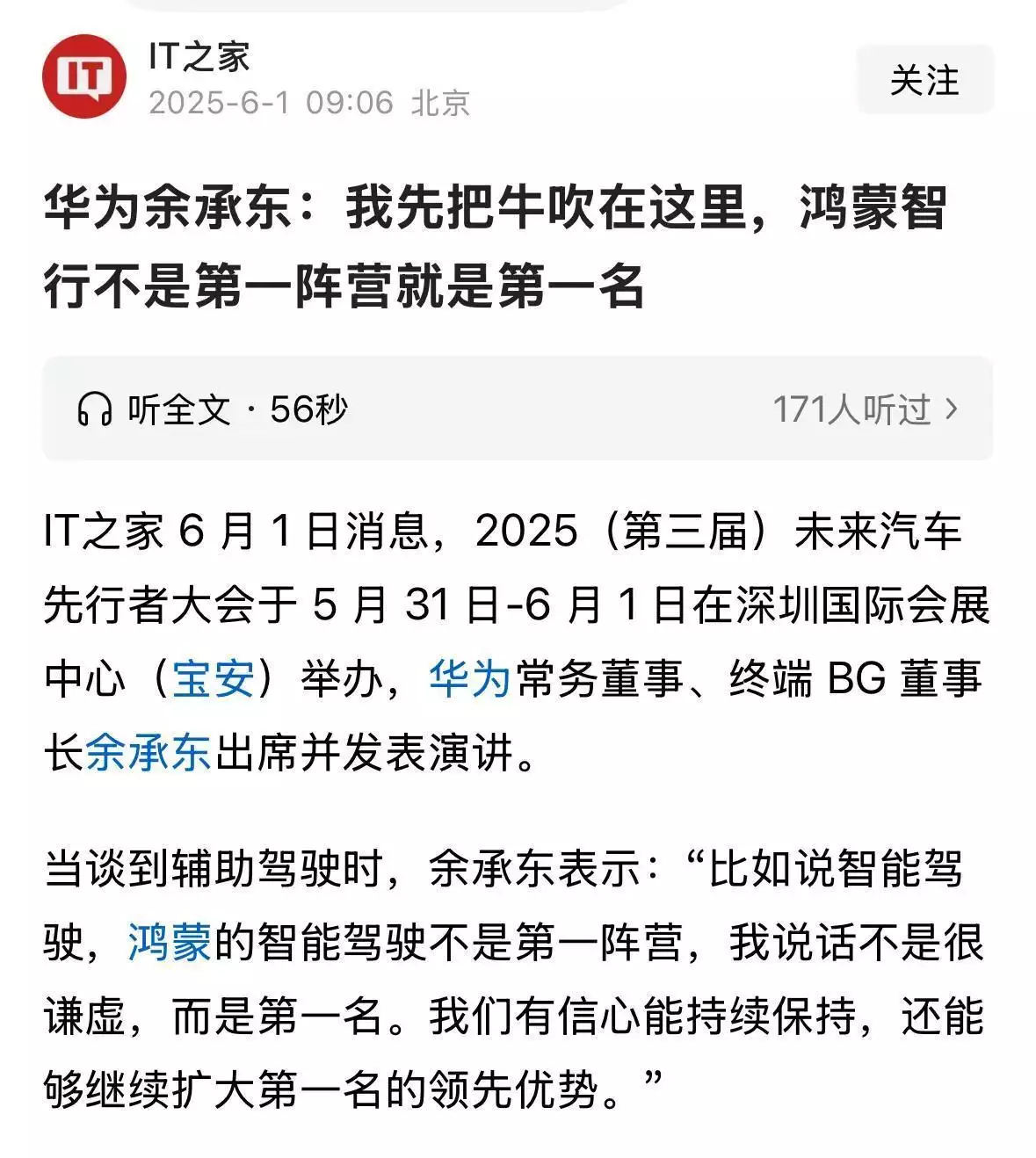Open the 余承东 link in the article
1036x1158 pixels.
(x=149, y=753)
